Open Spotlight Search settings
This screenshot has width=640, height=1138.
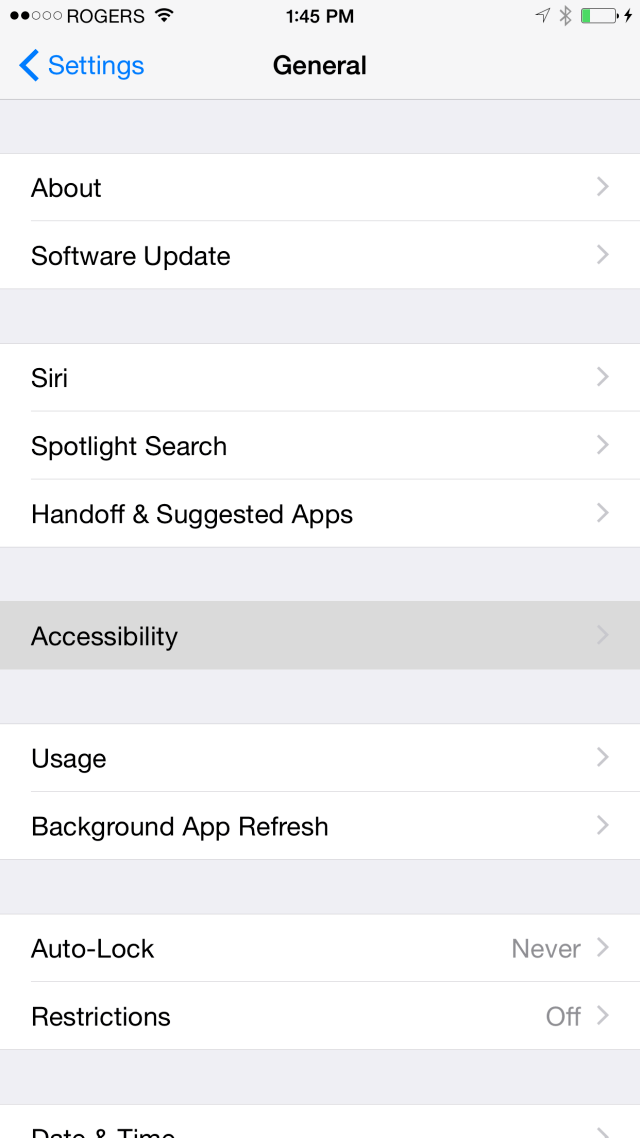320,446
